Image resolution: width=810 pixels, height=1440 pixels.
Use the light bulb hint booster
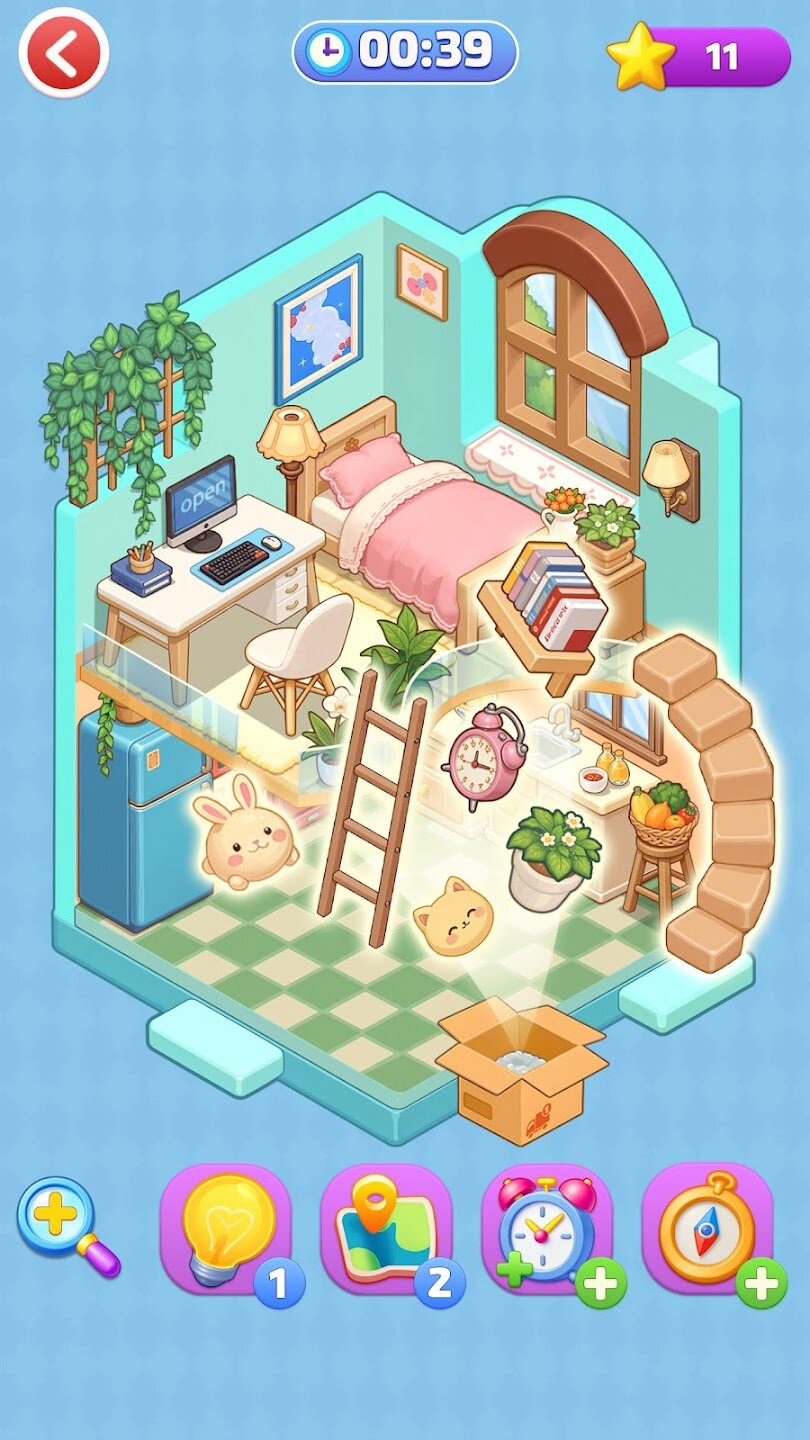(x=226, y=1229)
